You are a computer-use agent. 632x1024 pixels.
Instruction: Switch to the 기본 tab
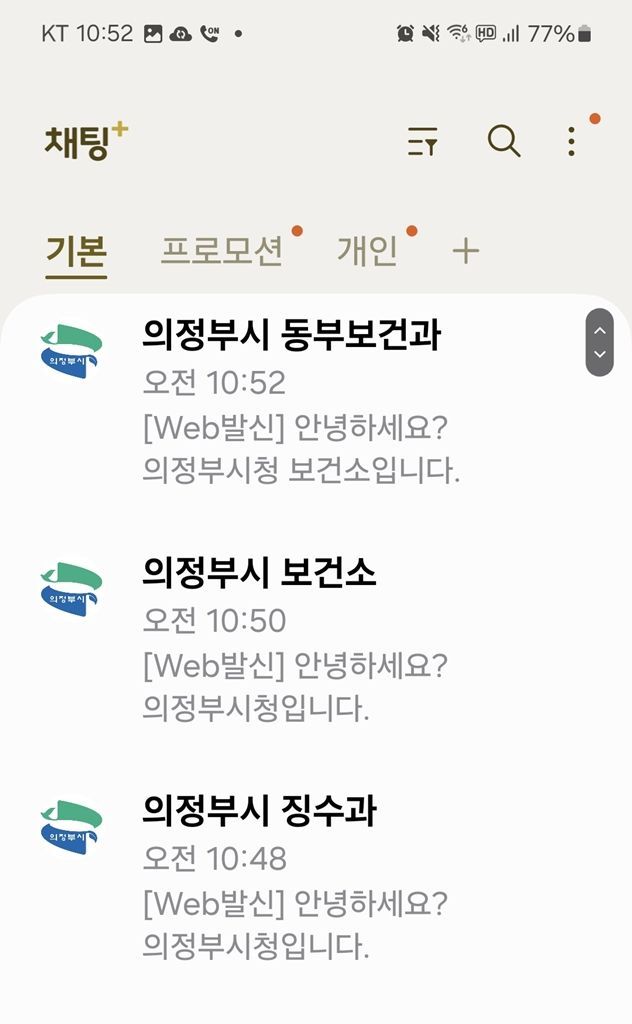click(x=76, y=251)
